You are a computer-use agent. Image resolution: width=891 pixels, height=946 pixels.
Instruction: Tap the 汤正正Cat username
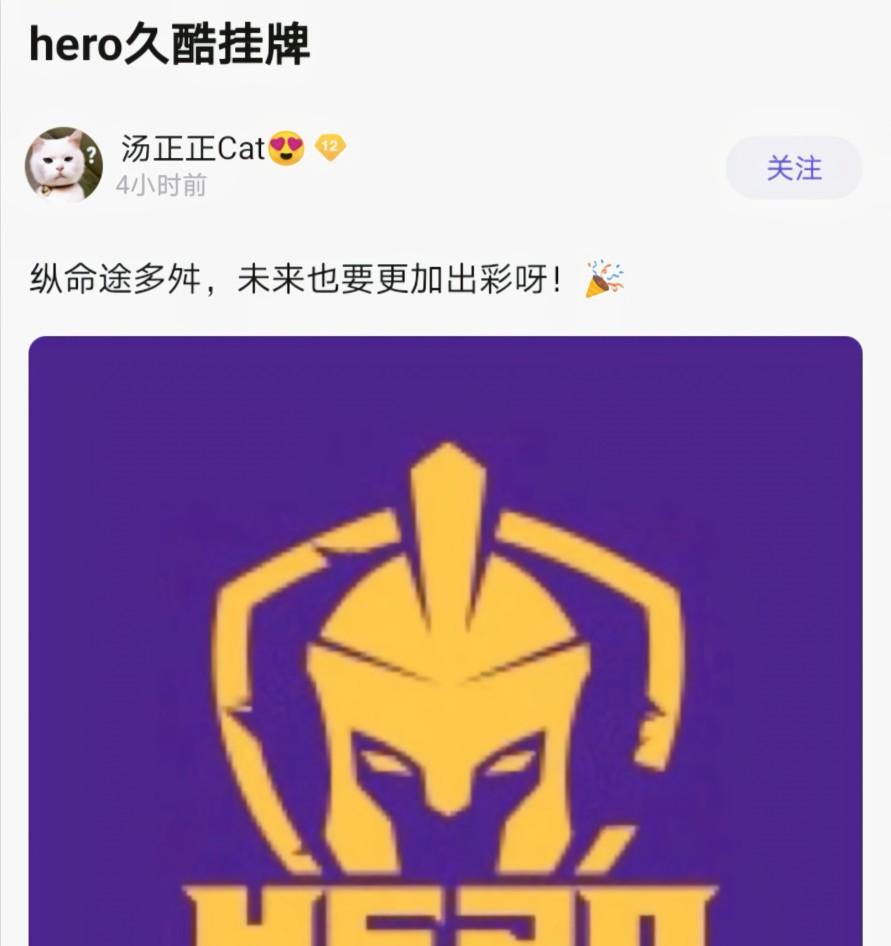[192, 149]
